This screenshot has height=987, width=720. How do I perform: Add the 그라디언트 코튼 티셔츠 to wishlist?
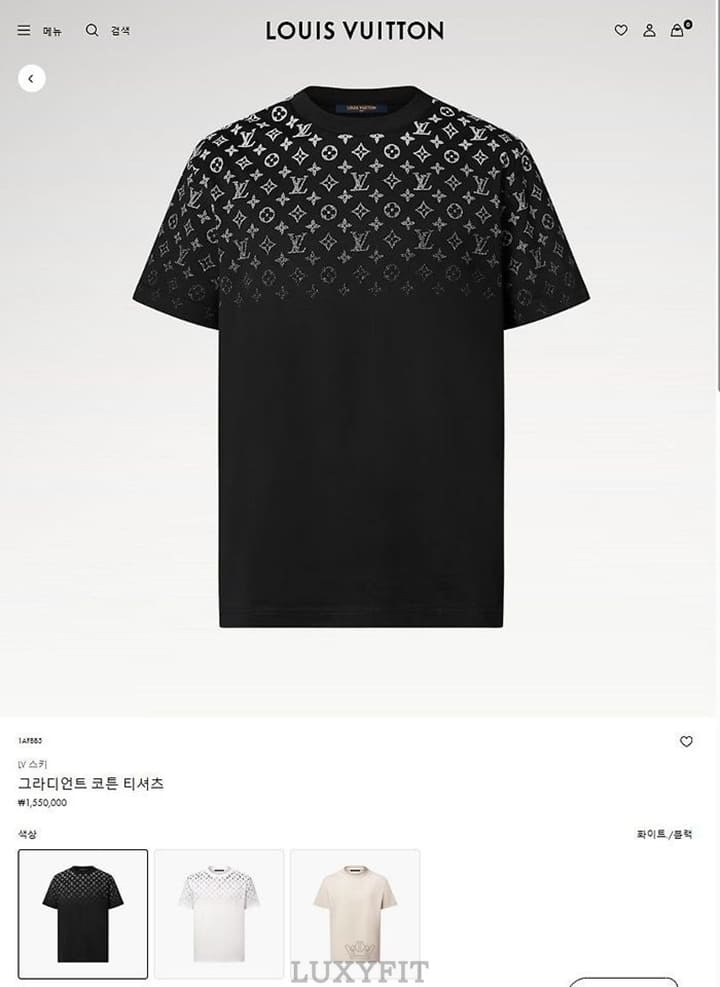coord(686,741)
